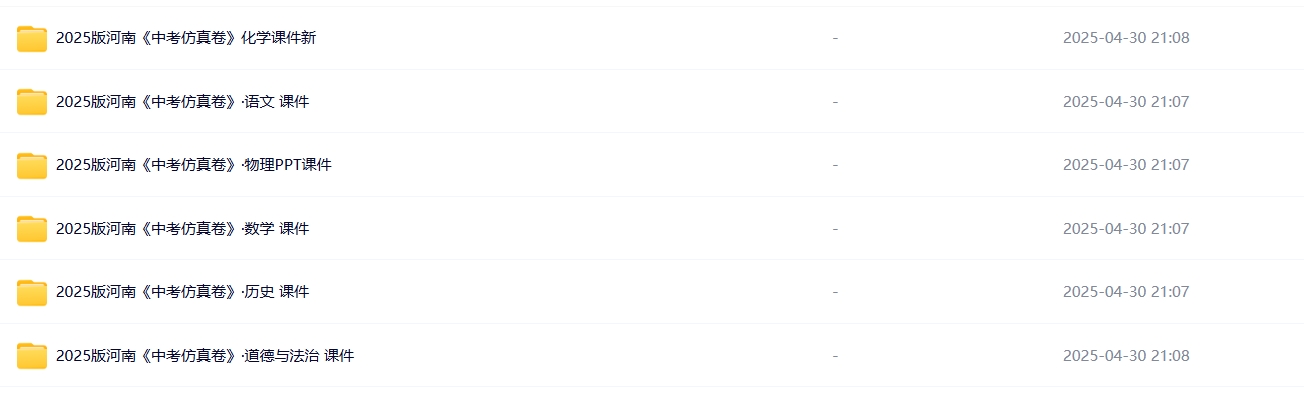Open the 数学 课件 folder

[x=182, y=229]
